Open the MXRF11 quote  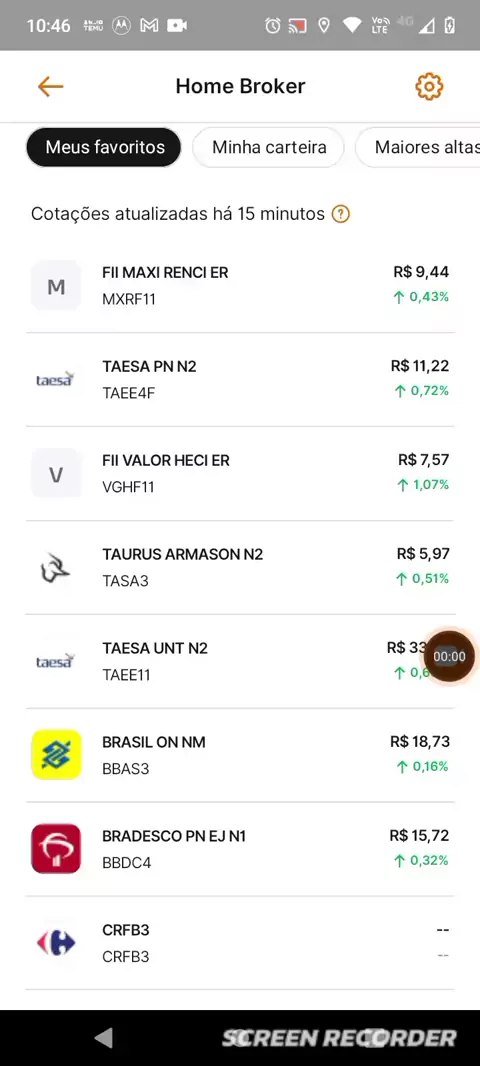point(240,286)
